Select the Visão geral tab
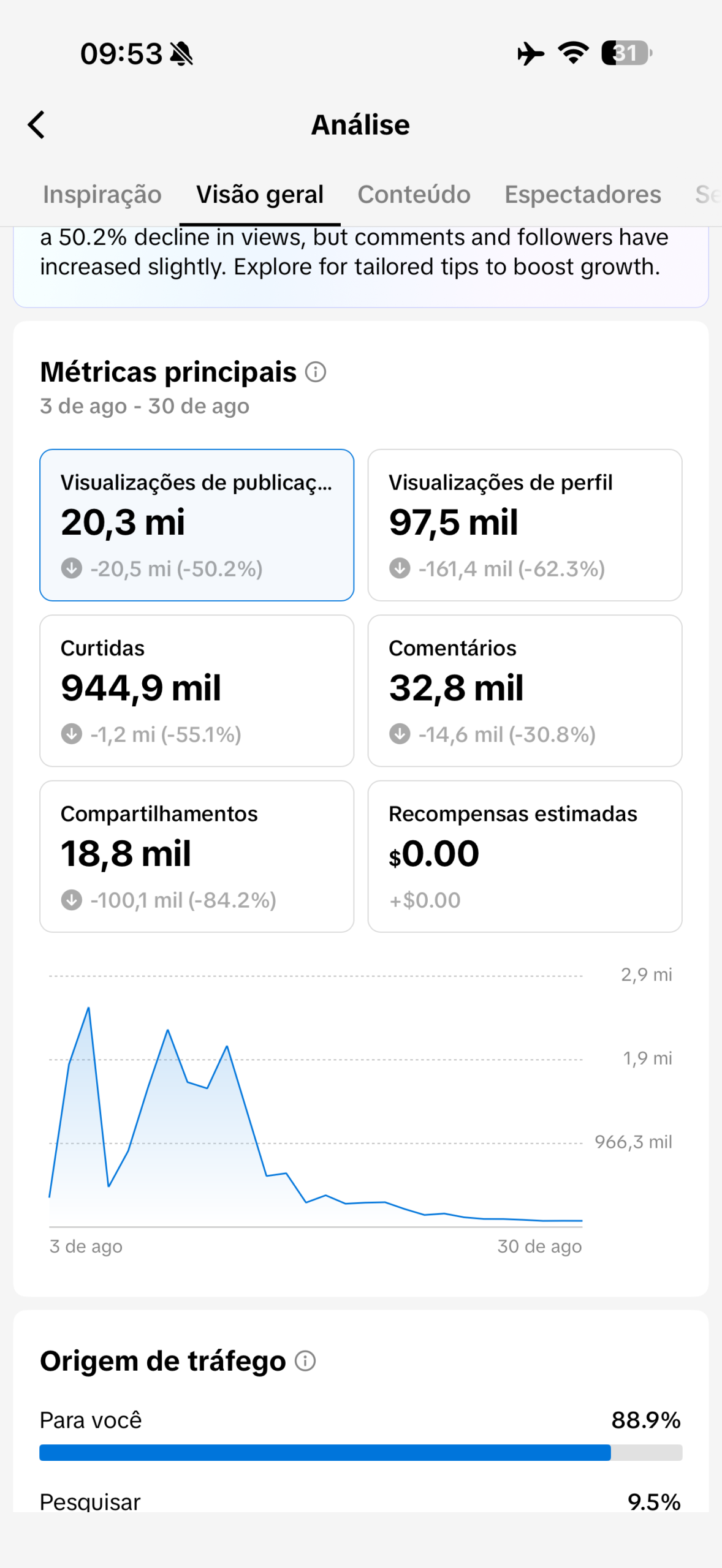722x1568 pixels. (260, 195)
